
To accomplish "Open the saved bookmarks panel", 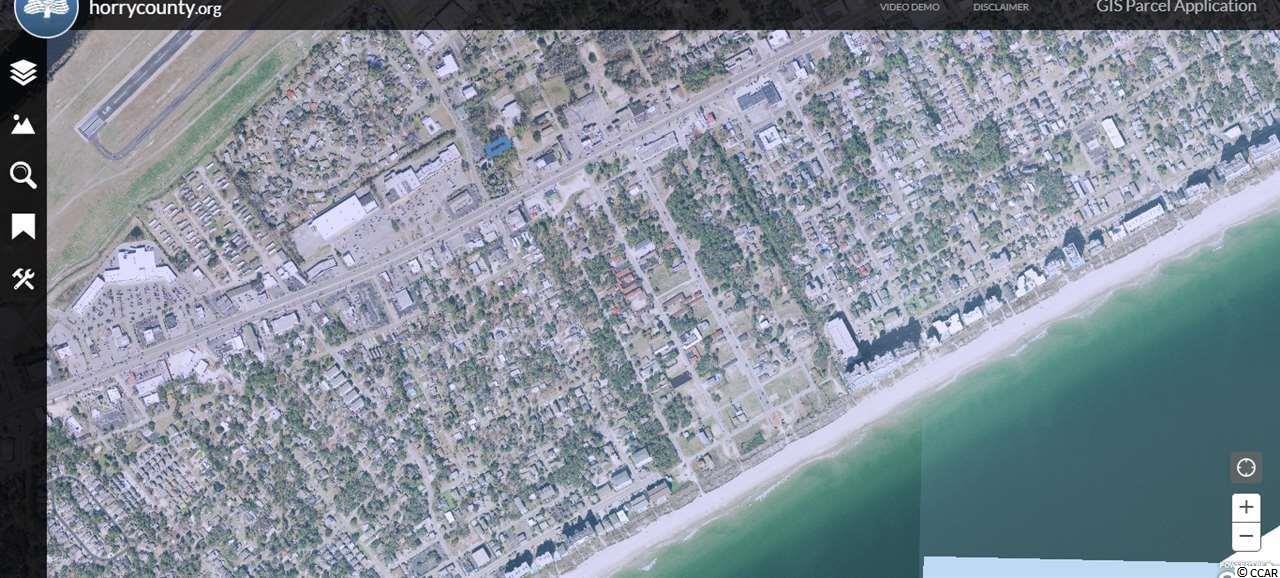I will point(23,227).
